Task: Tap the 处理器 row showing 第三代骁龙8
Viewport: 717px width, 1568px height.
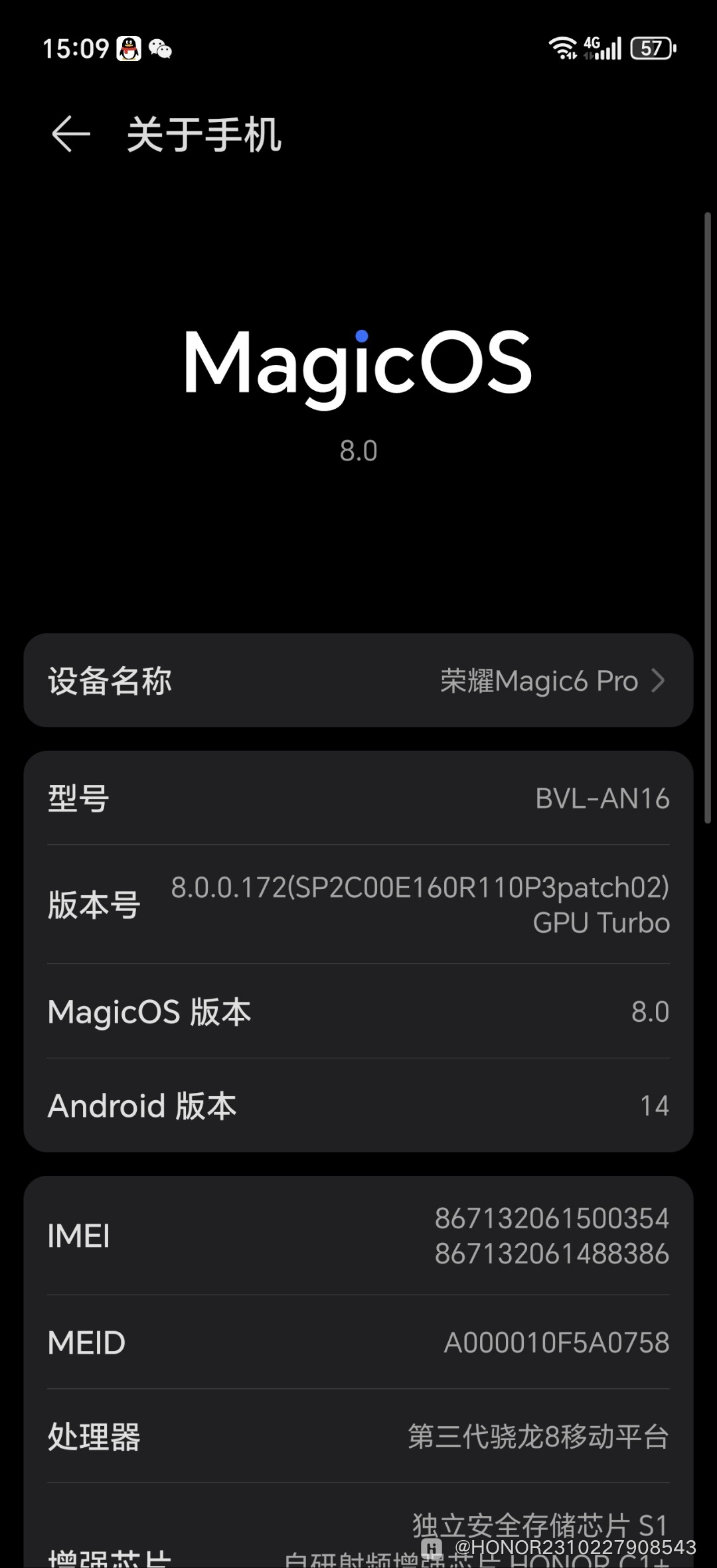Action: click(358, 1437)
